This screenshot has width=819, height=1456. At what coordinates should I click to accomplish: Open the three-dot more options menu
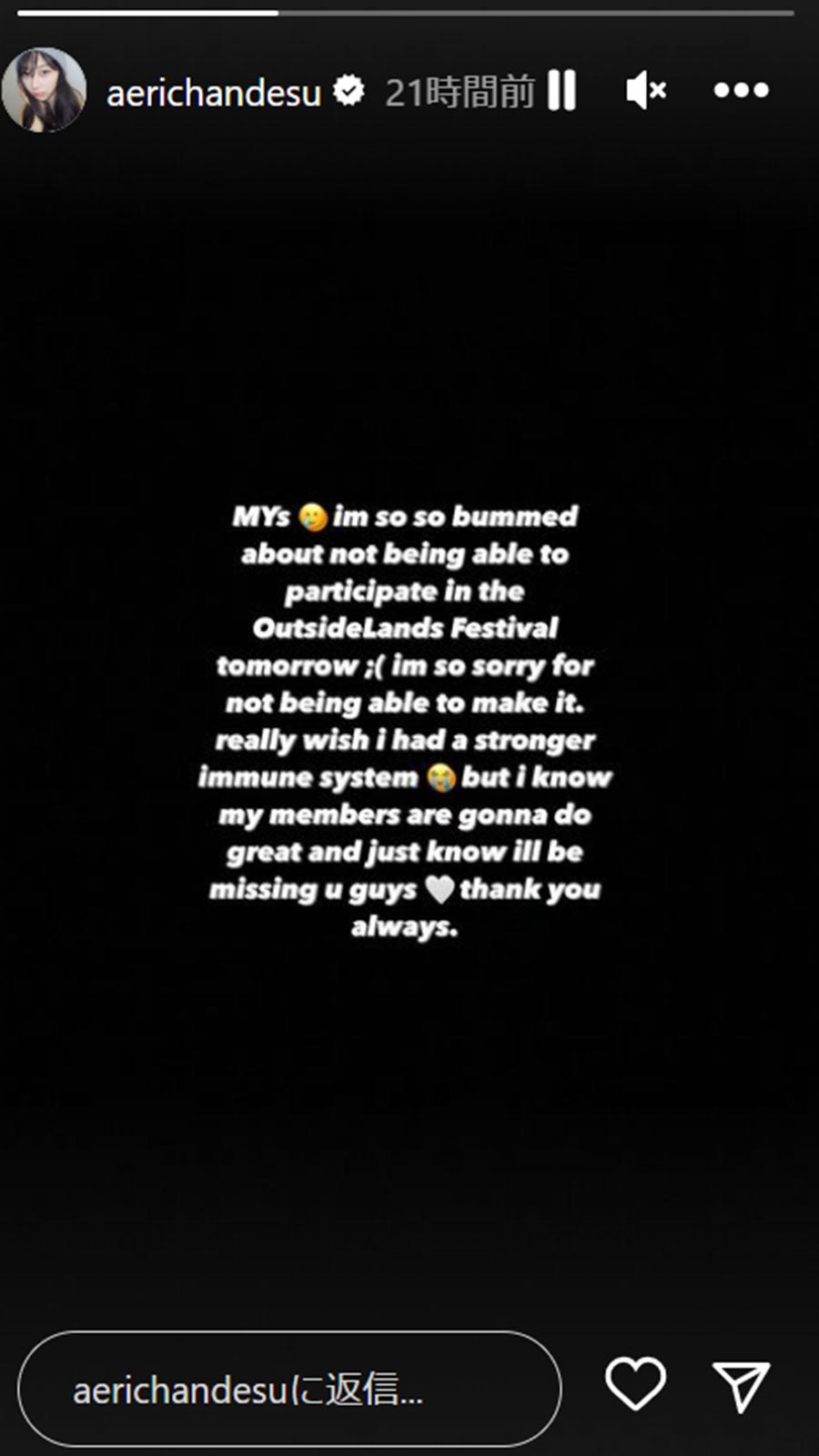(741, 91)
